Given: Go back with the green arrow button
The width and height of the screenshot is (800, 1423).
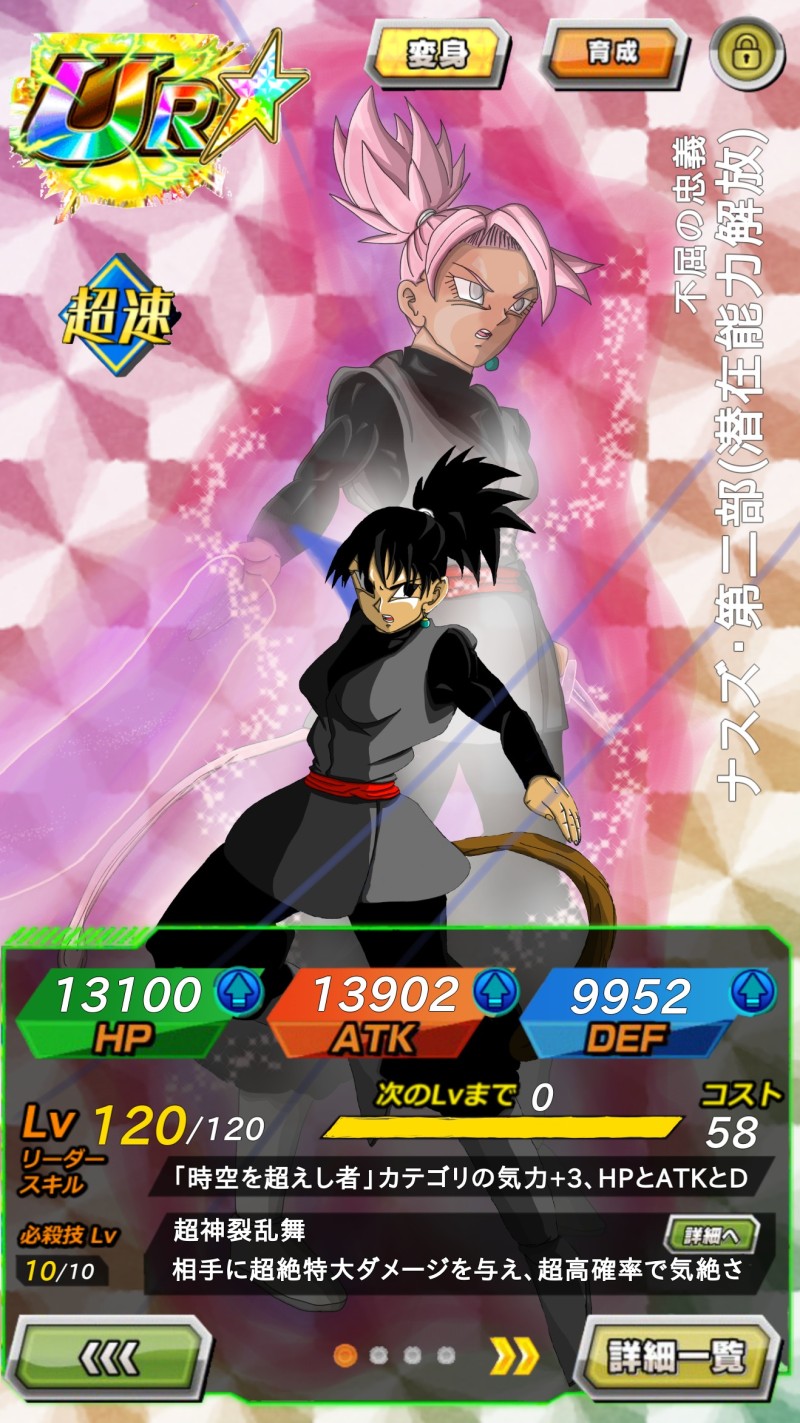Looking at the screenshot, I should 113,1356.
